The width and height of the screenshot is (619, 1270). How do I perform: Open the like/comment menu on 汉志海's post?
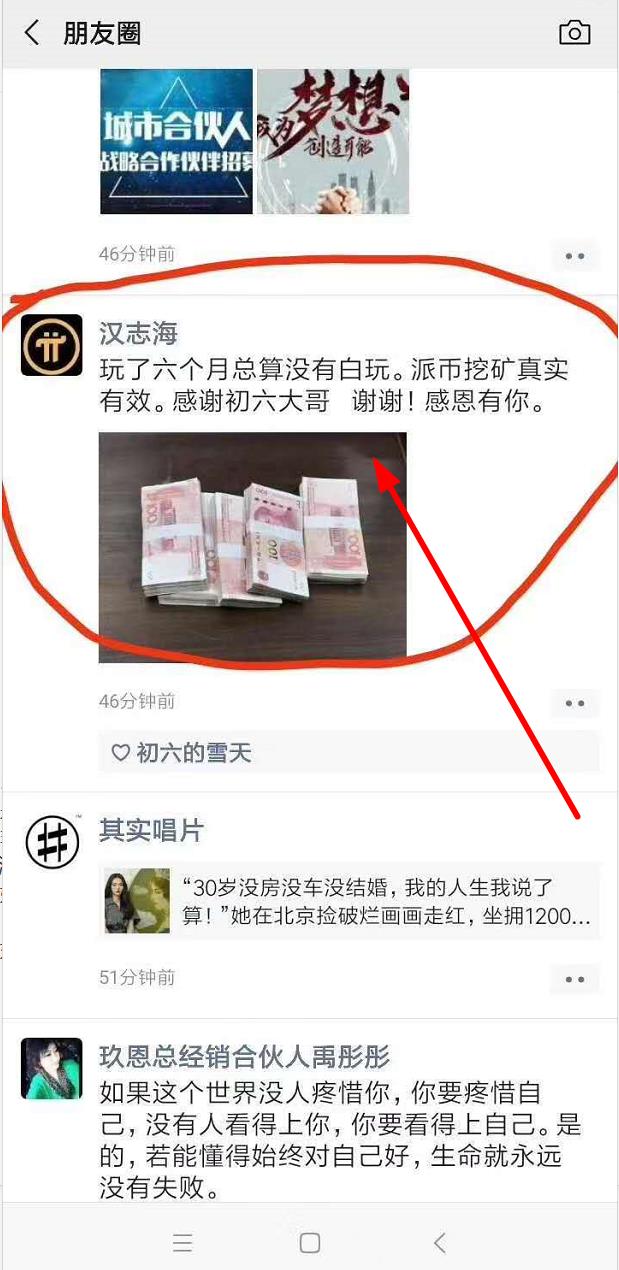[574, 704]
